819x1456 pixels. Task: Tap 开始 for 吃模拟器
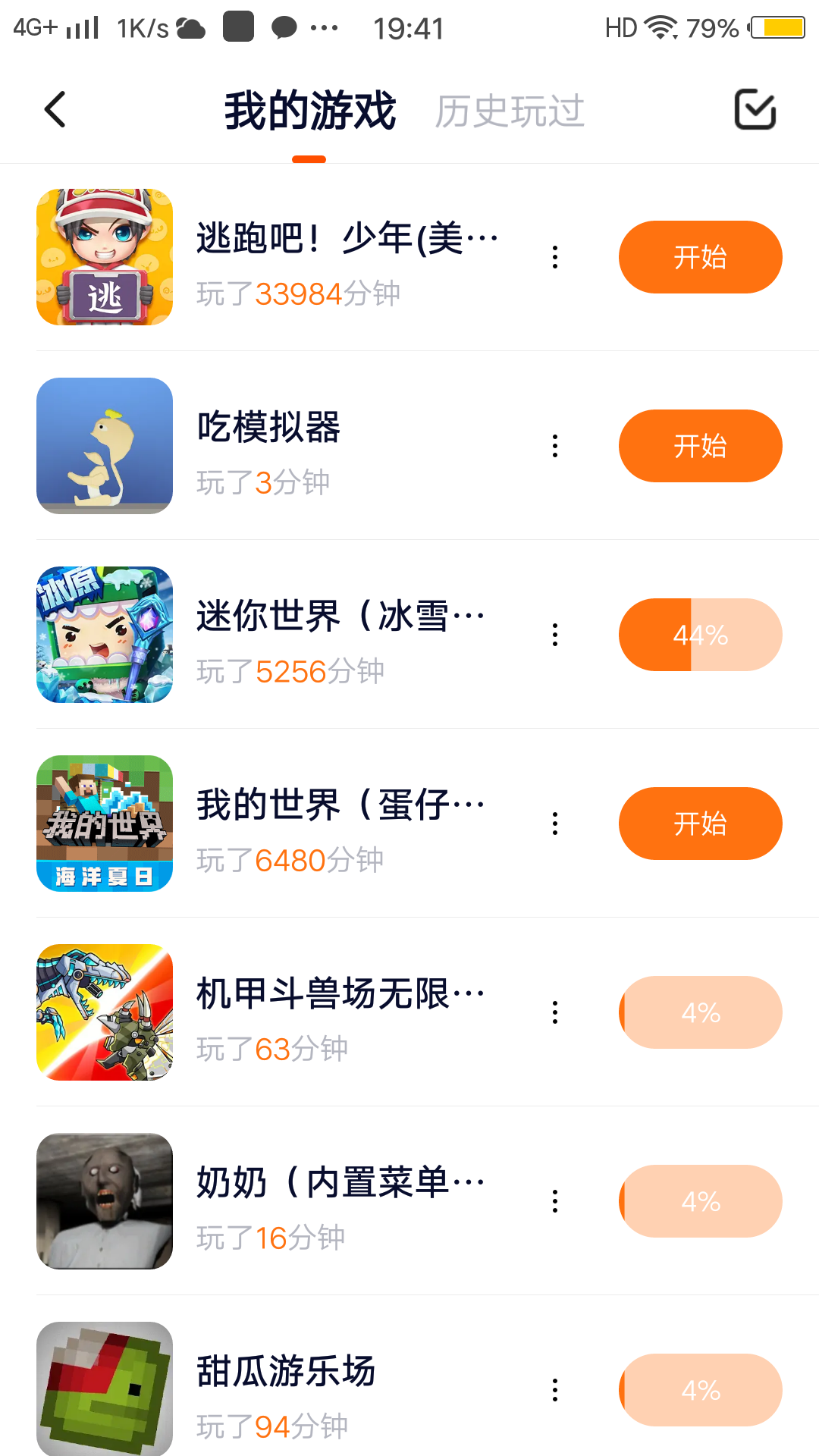pyautogui.click(x=700, y=446)
